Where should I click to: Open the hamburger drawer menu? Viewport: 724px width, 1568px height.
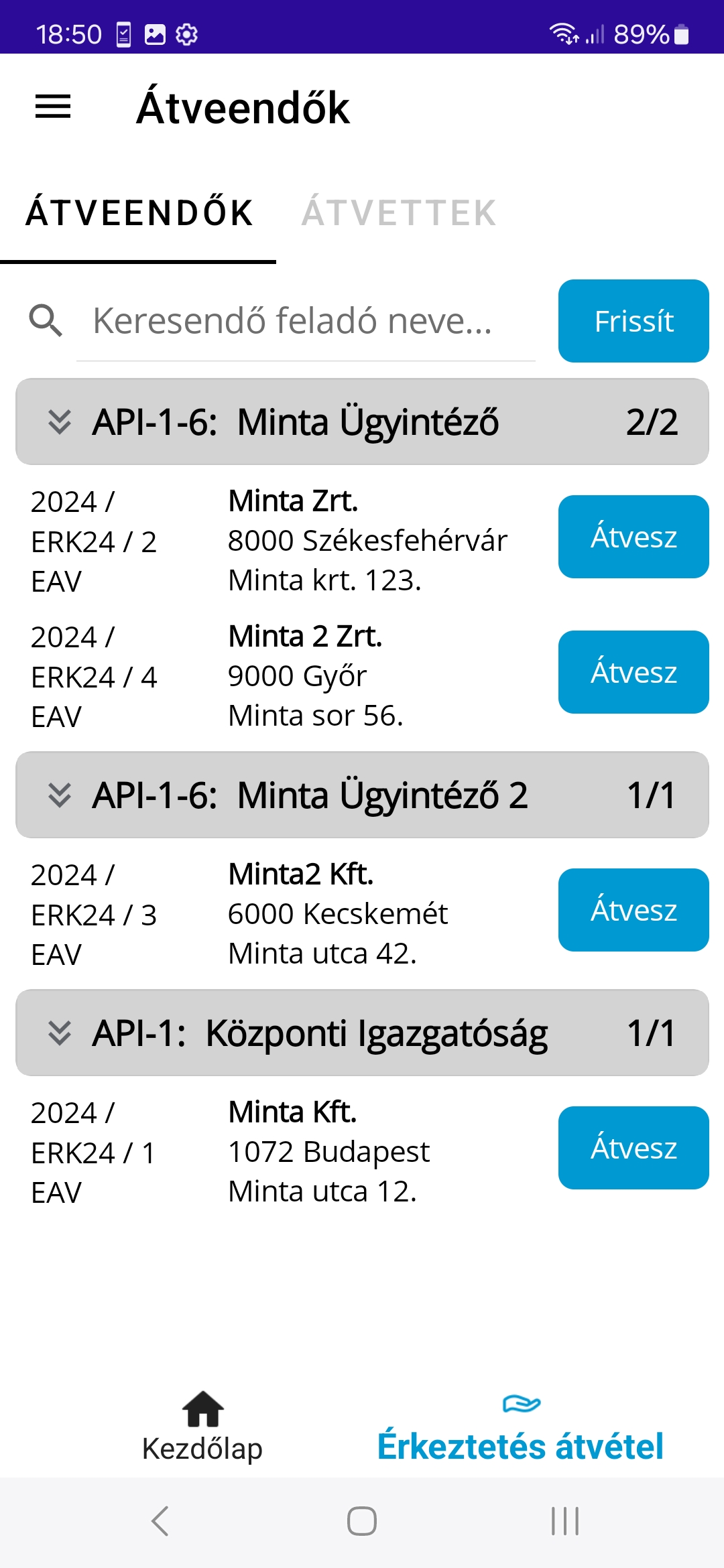pos(53,107)
